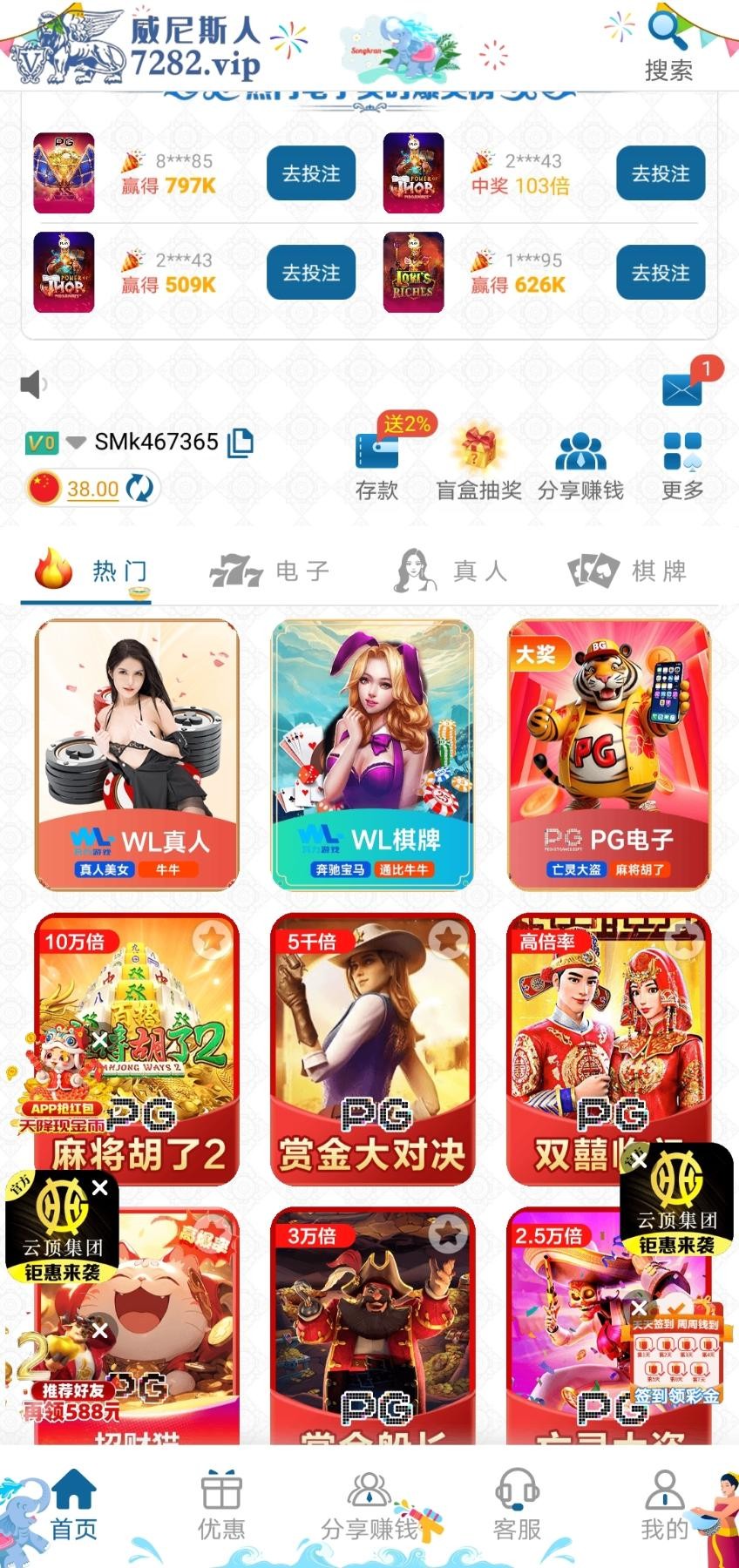Open 赏金大对决 game tile
Viewport: 739px width, 1568px height.
372,1050
